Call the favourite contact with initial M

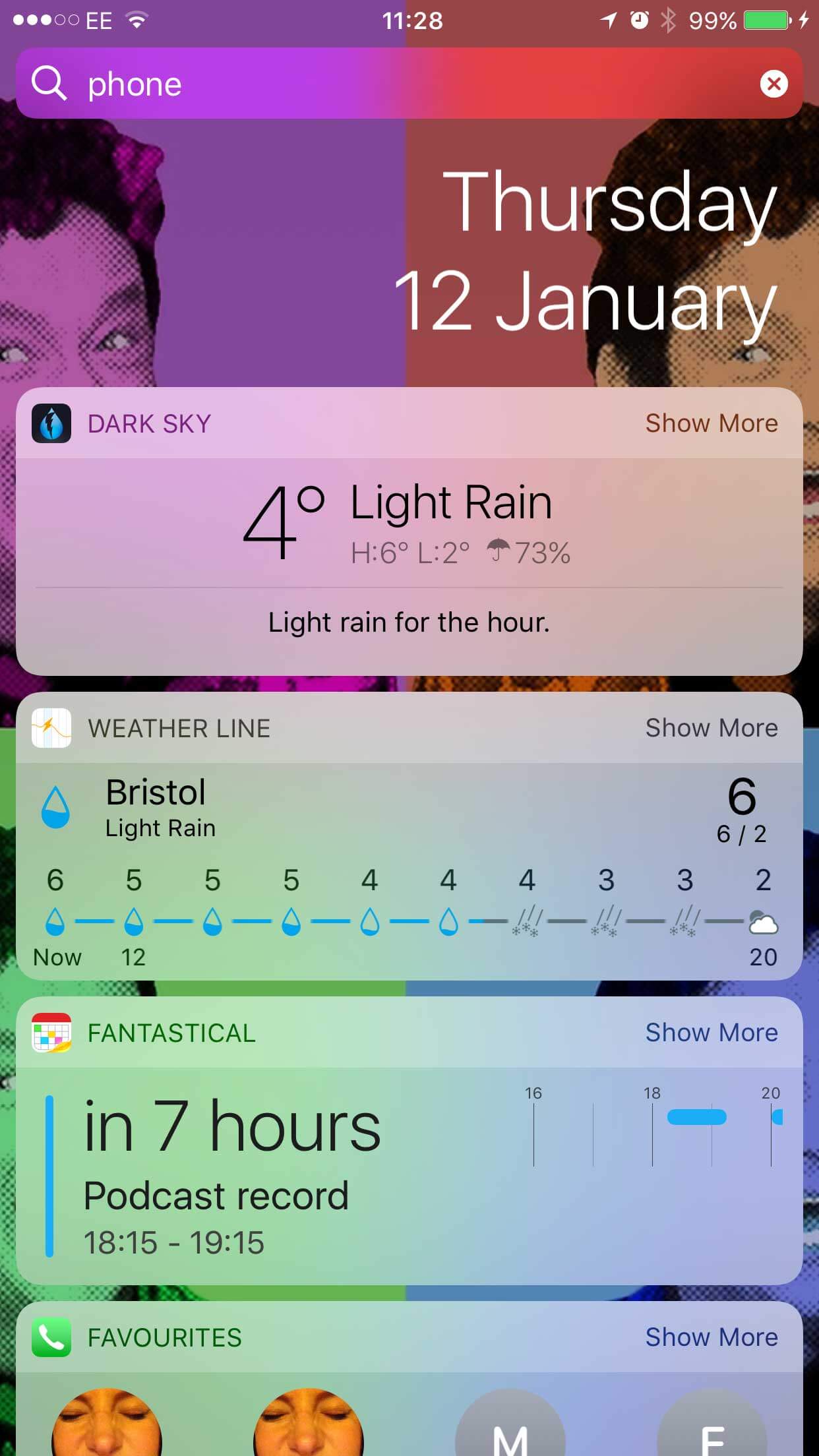coord(510,1423)
